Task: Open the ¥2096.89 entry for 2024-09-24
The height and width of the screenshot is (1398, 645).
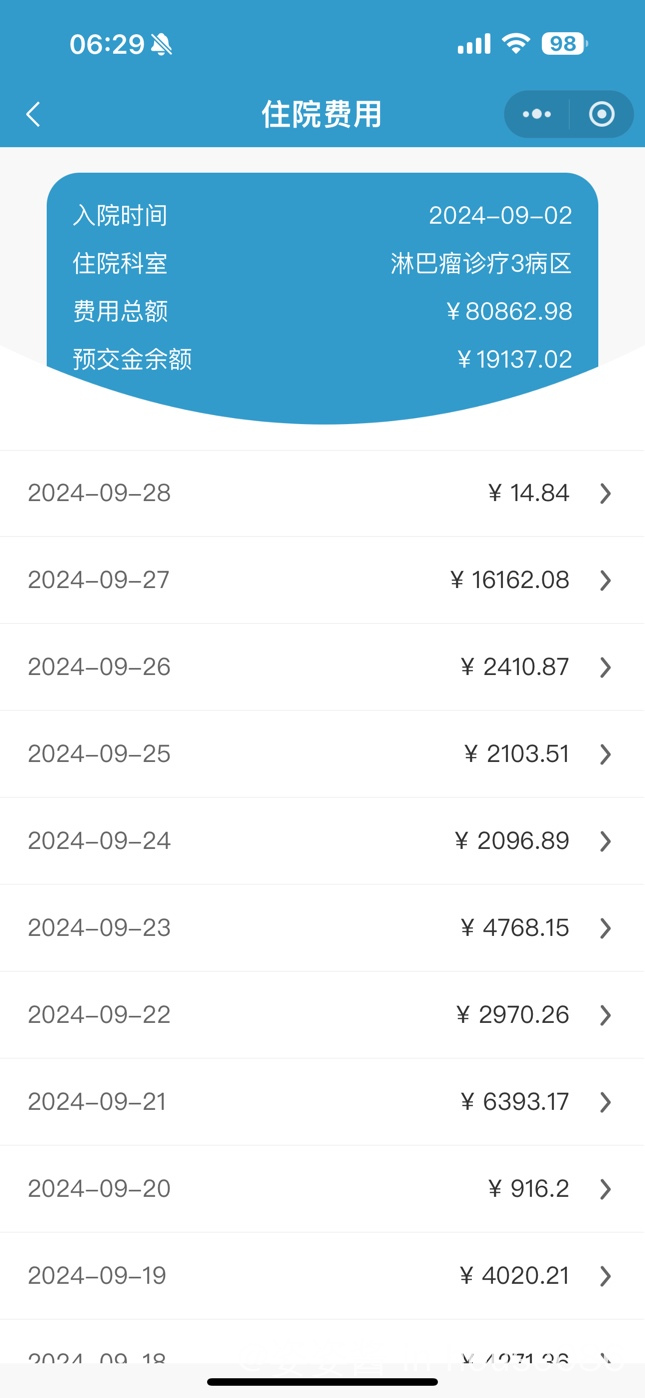Action: tap(322, 841)
